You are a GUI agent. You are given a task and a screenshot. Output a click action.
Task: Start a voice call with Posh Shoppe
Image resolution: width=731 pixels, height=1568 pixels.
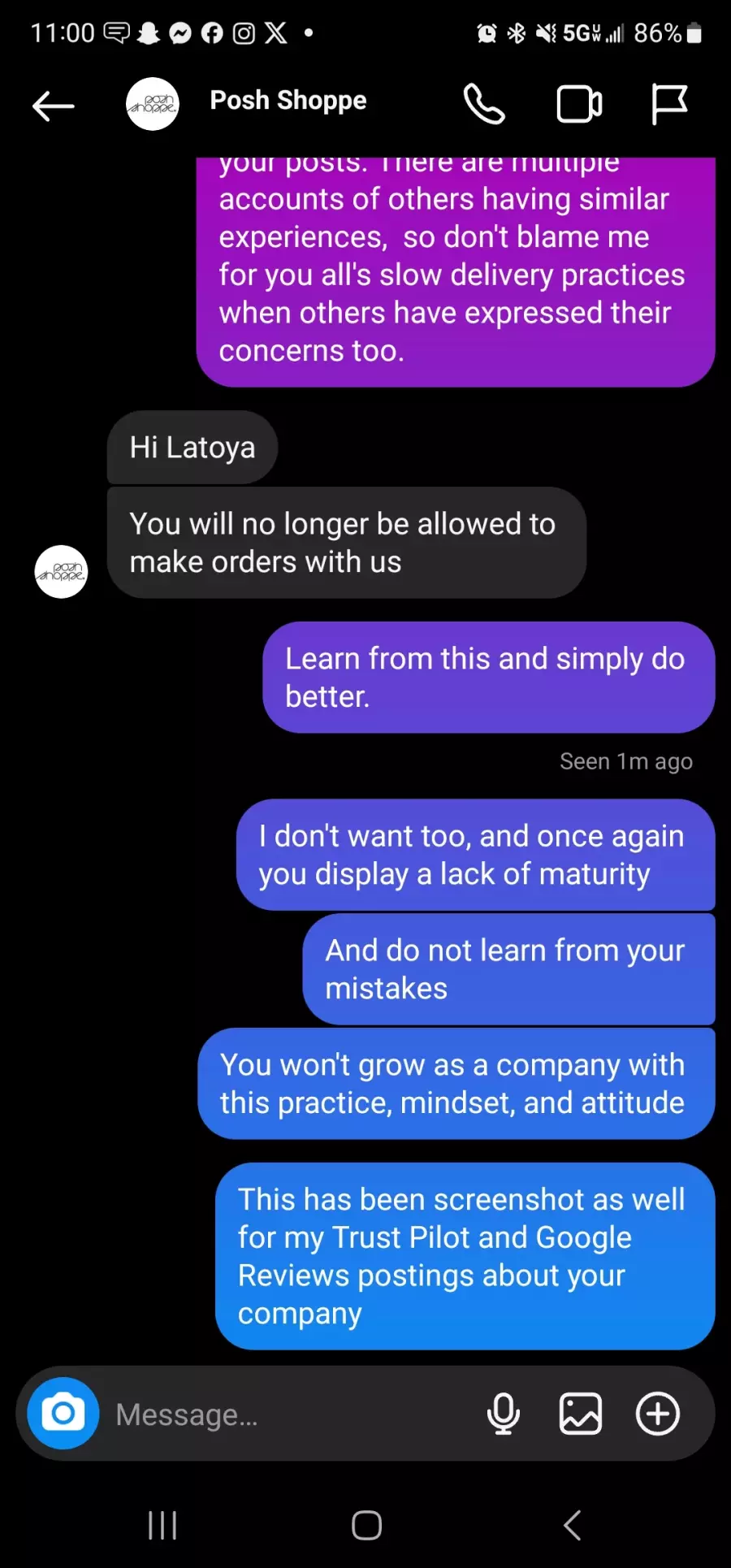pyautogui.click(x=484, y=104)
